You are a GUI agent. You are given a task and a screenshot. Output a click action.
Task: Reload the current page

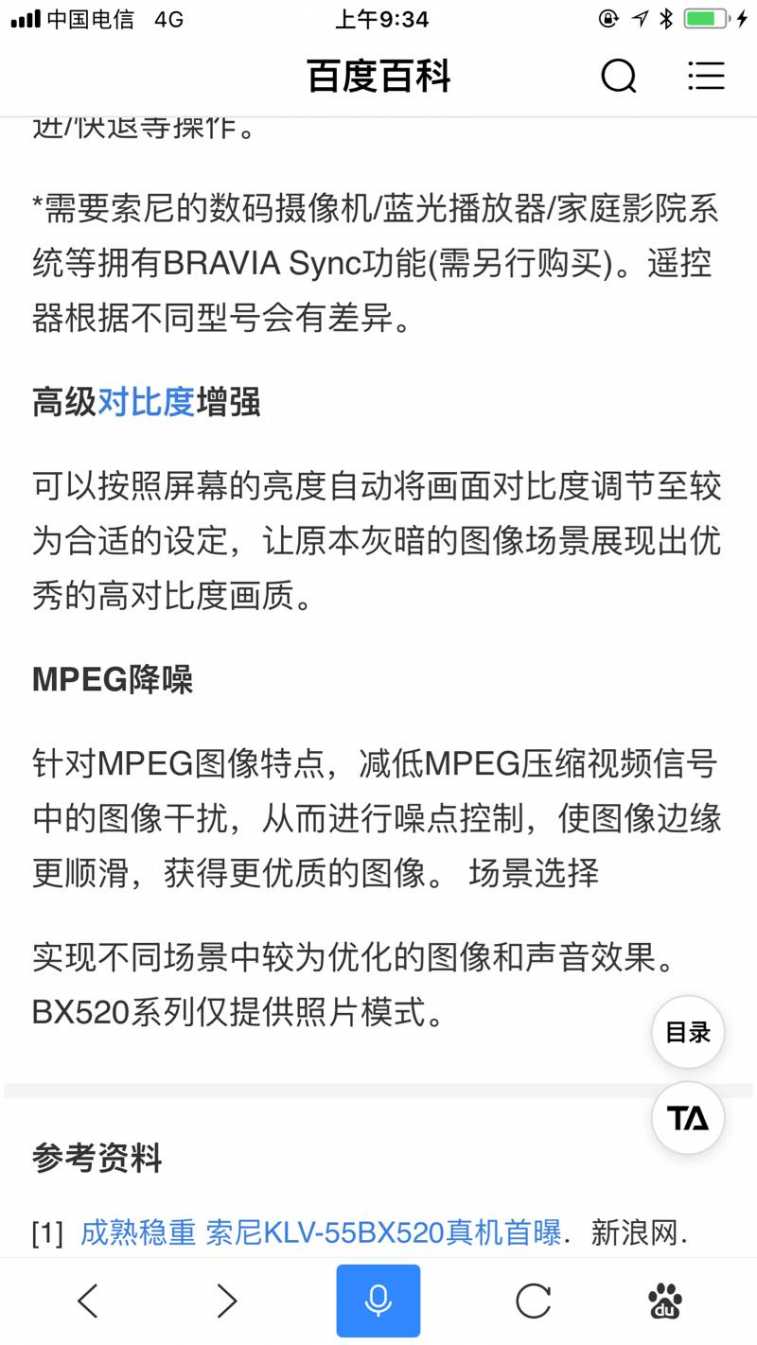click(x=533, y=1301)
